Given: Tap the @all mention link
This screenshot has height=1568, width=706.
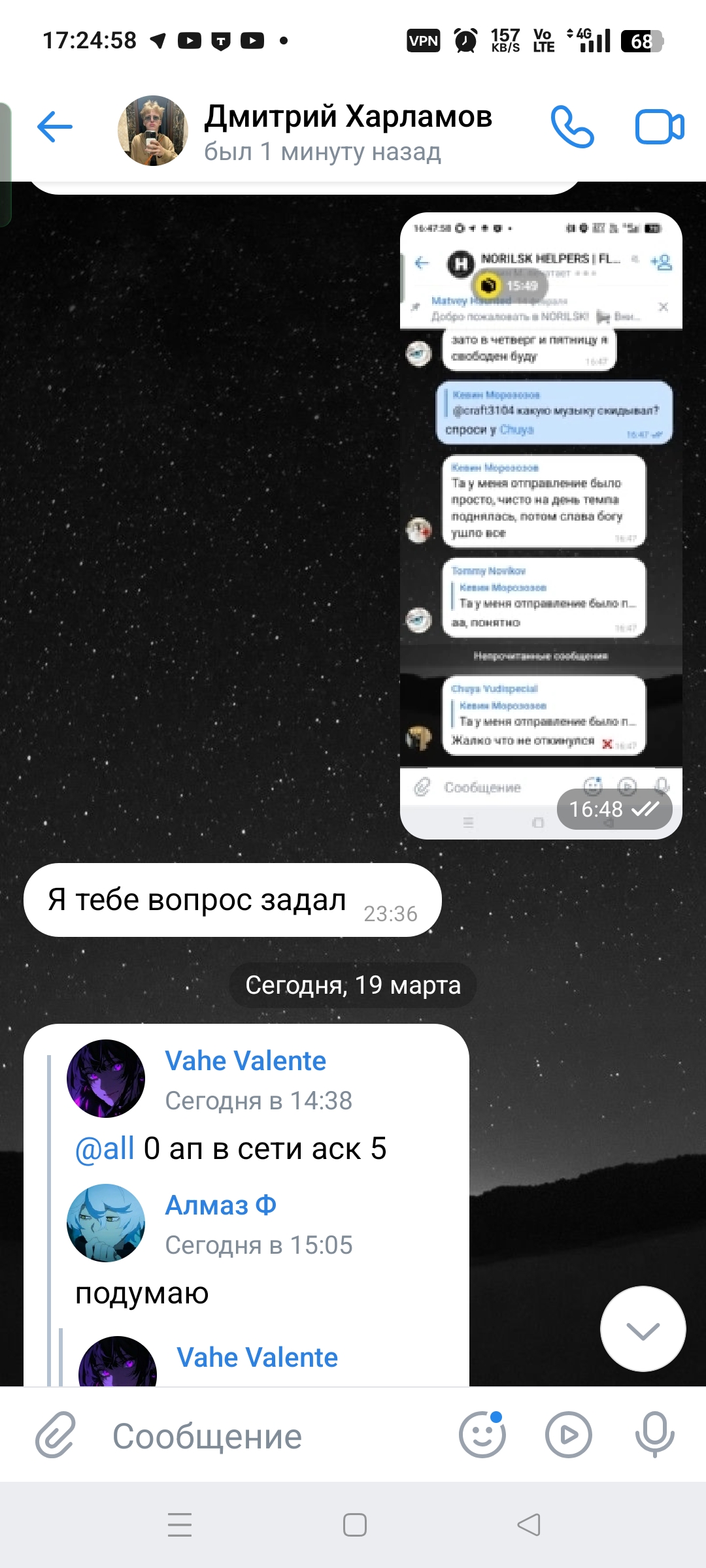Looking at the screenshot, I should (105, 1149).
